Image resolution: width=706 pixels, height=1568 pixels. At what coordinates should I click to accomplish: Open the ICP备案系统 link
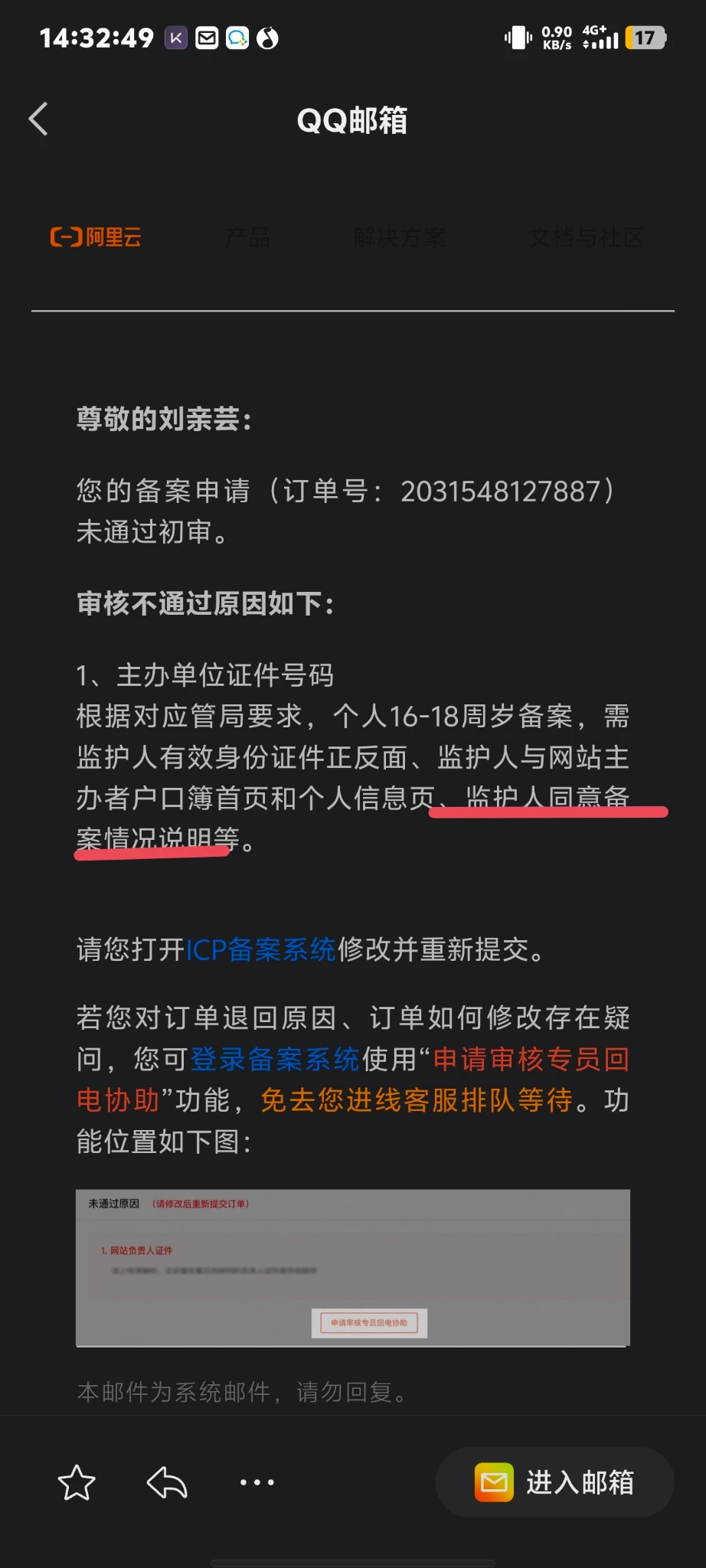coord(261,950)
